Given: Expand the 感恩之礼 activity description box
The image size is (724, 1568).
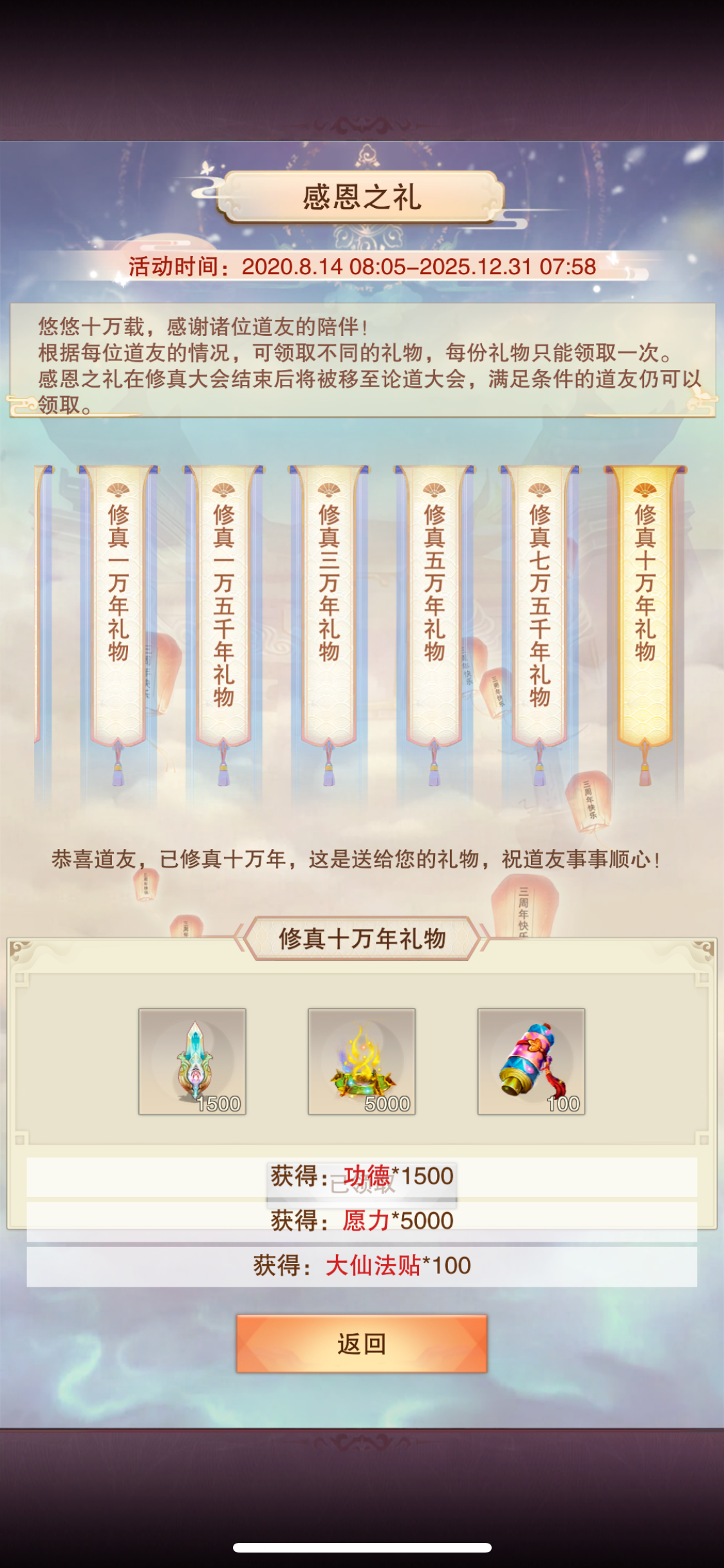Looking at the screenshot, I should click(x=362, y=362).
